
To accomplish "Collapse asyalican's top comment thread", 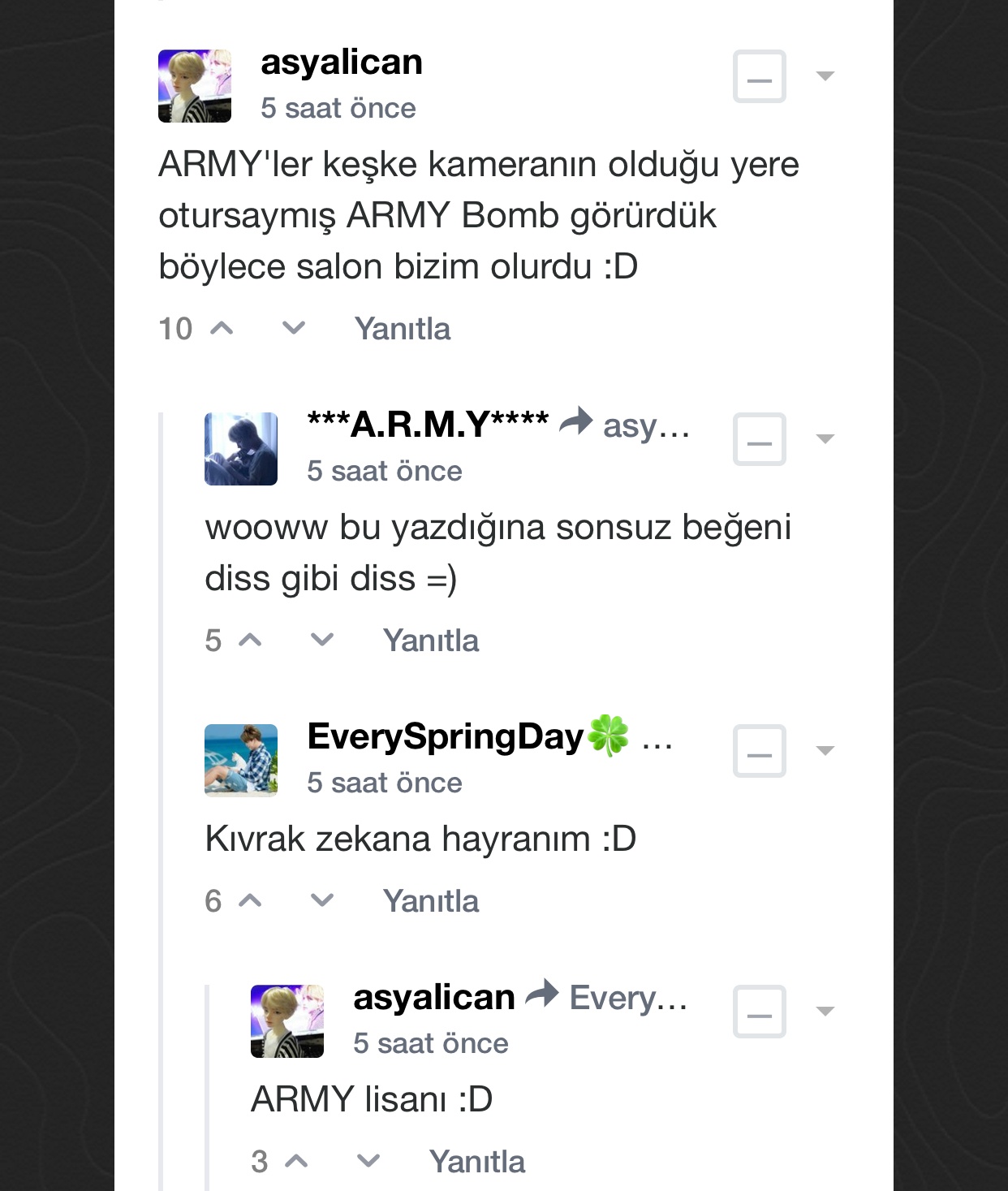I will click(759, 77).
